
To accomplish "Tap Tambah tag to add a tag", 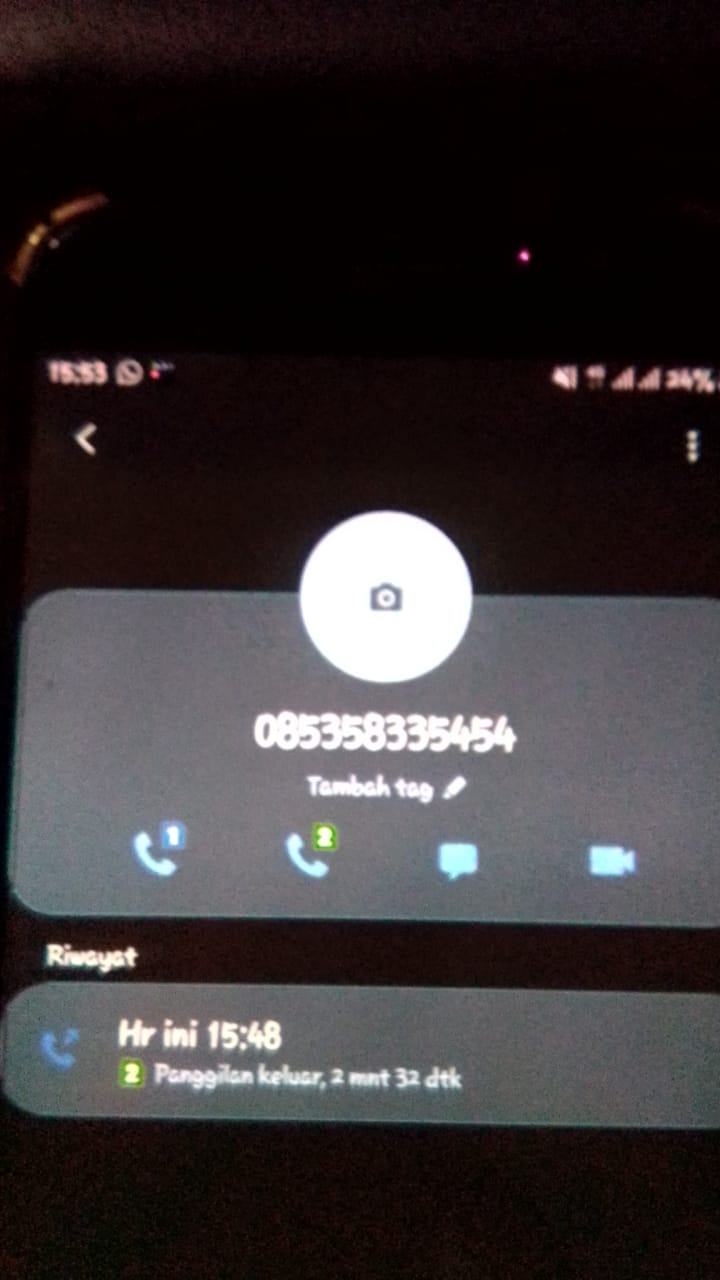I will 385,787.
